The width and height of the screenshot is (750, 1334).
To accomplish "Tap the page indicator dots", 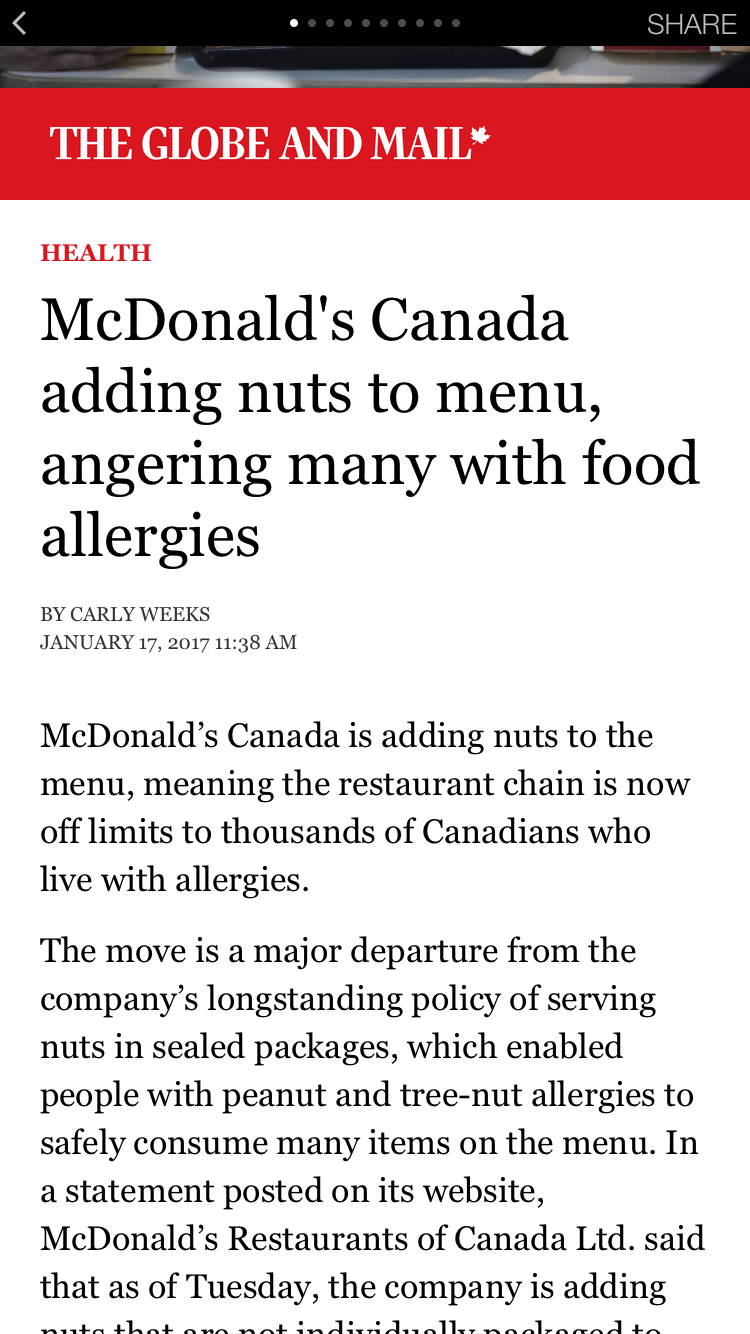I will (375, 23).
